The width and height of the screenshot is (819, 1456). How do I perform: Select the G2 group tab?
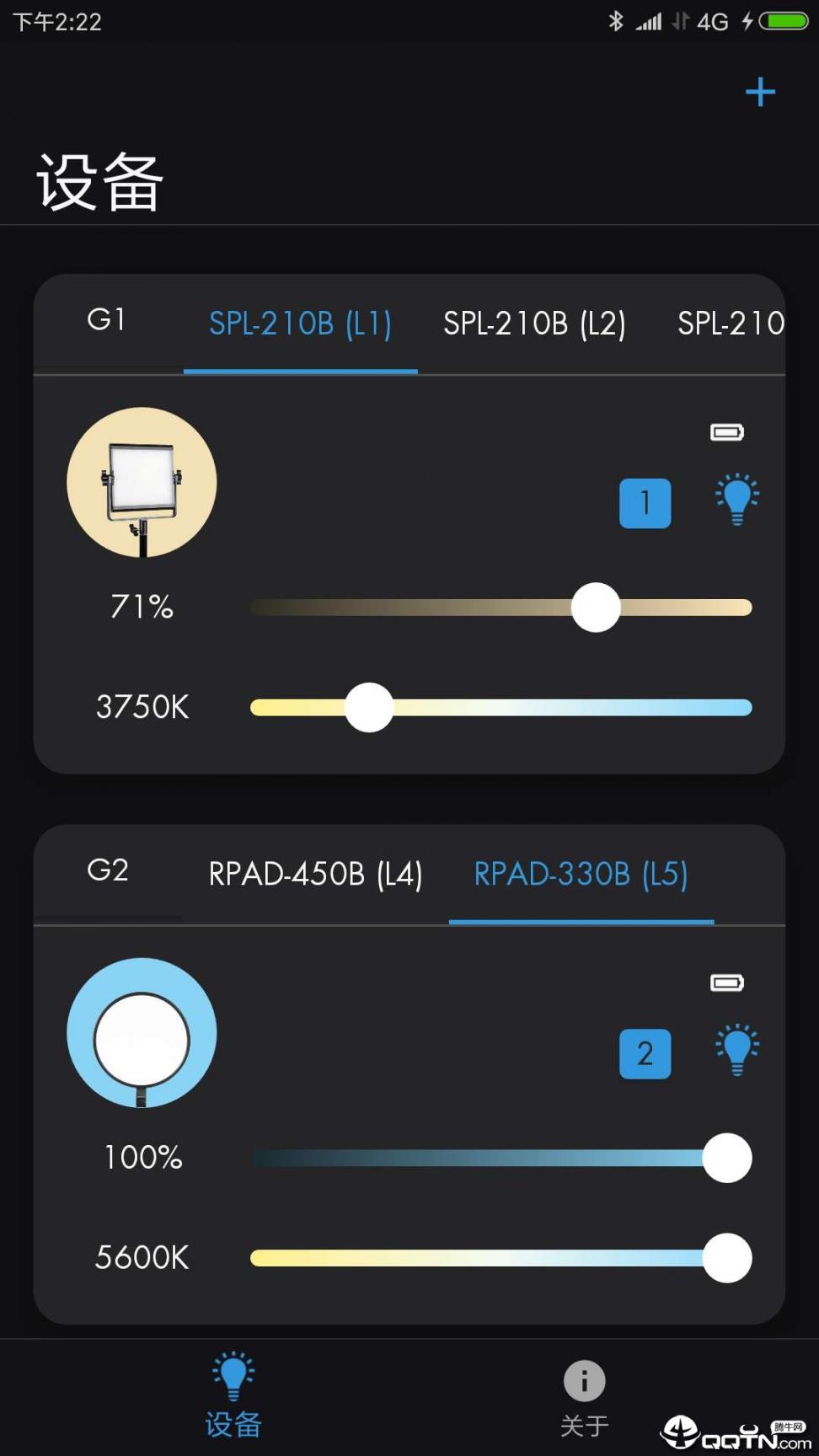[x=108, y=870]
